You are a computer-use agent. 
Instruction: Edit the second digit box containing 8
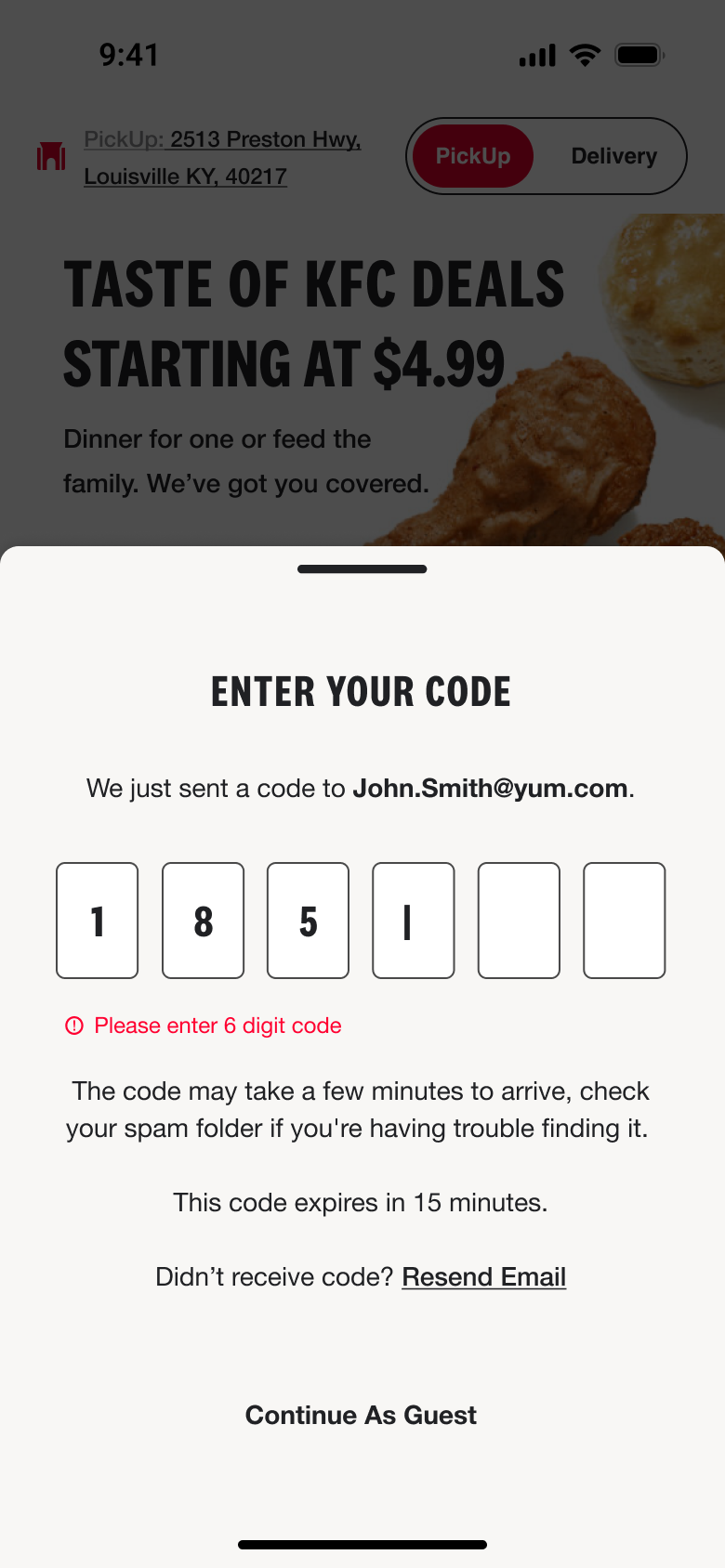pyautogui.click(x=203, y=921)
